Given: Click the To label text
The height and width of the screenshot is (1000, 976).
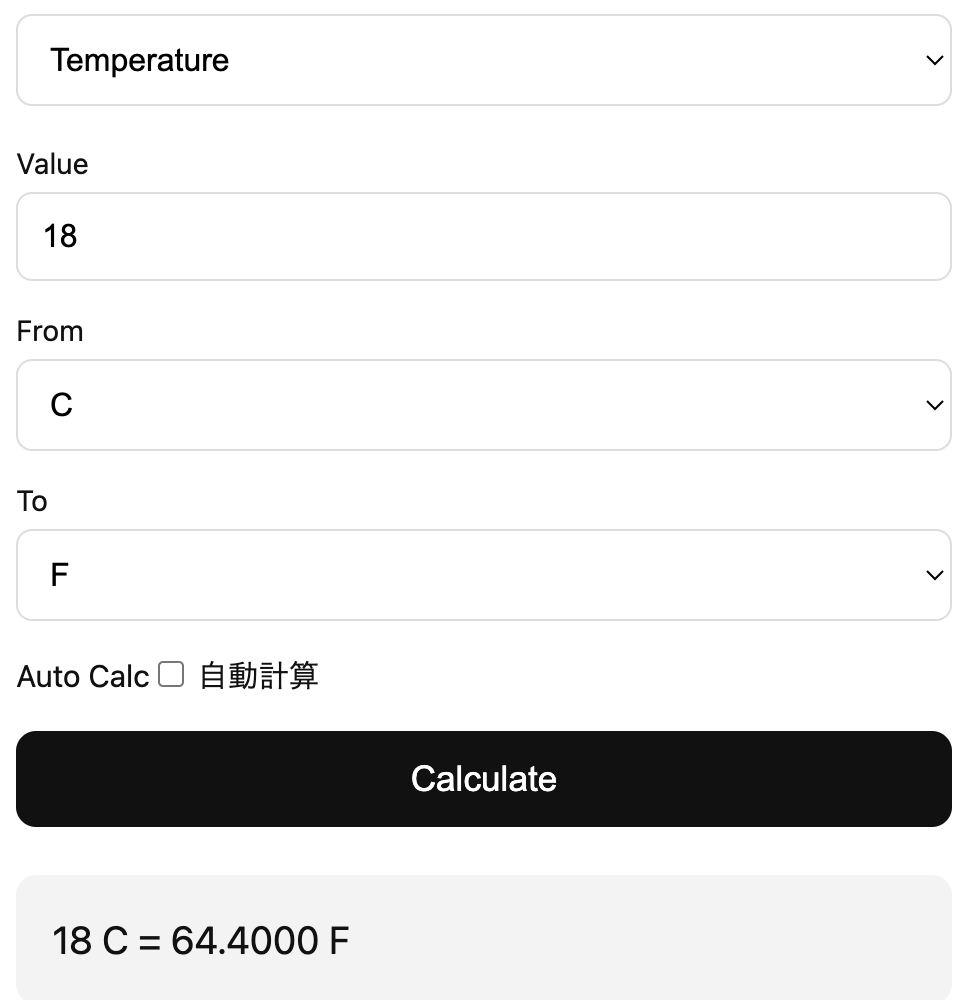Looking at the screenshot, I should 32,501.
